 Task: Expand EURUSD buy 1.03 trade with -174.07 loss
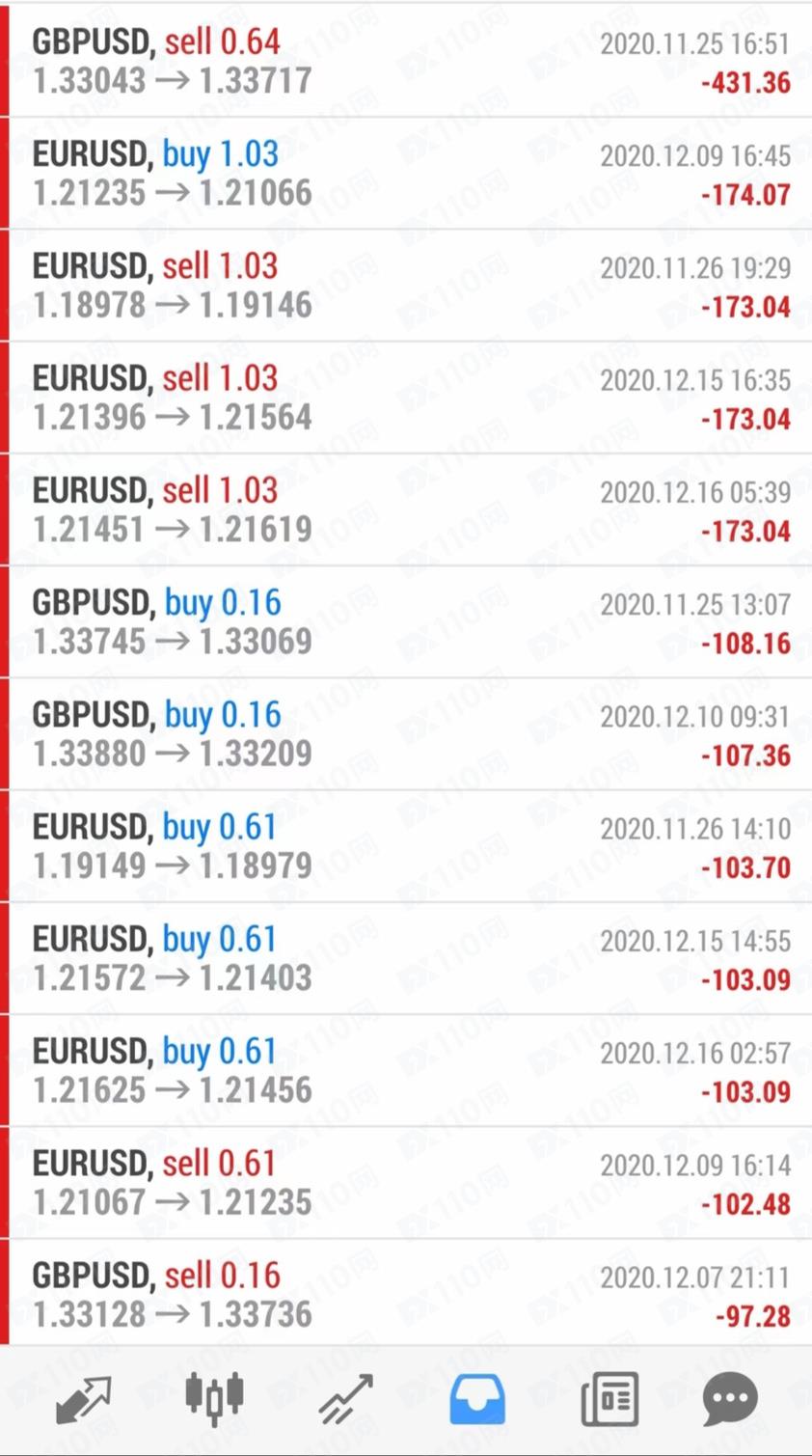coord(410,174)
